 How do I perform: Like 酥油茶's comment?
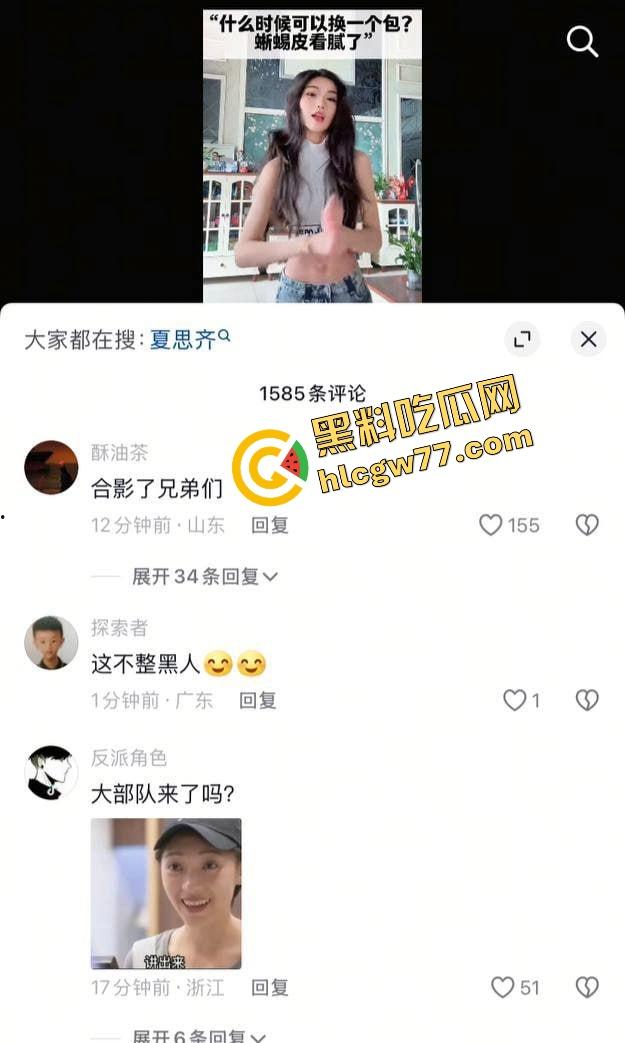[491, 525]
